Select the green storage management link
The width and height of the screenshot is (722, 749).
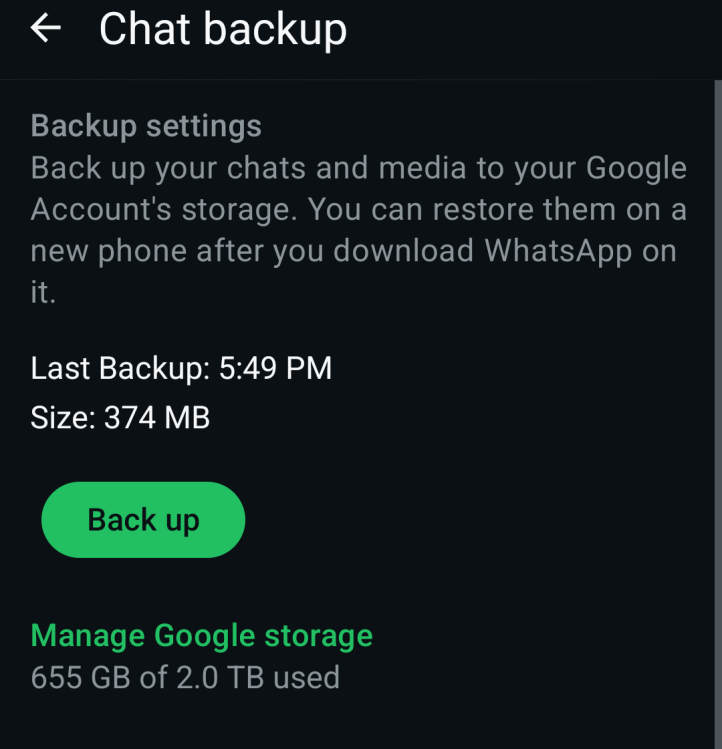(201, 635)
